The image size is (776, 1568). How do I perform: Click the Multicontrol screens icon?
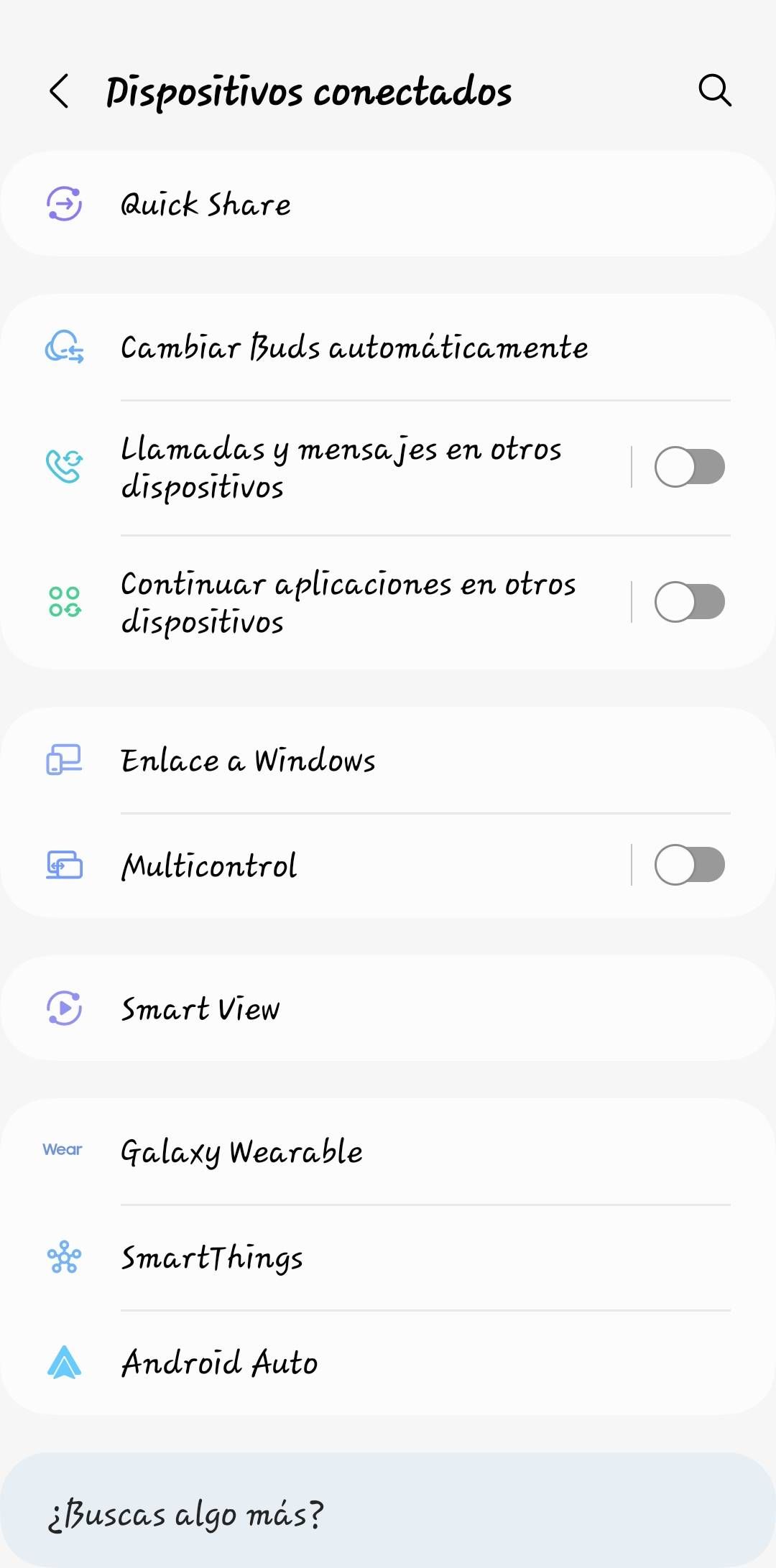(63, 866)
